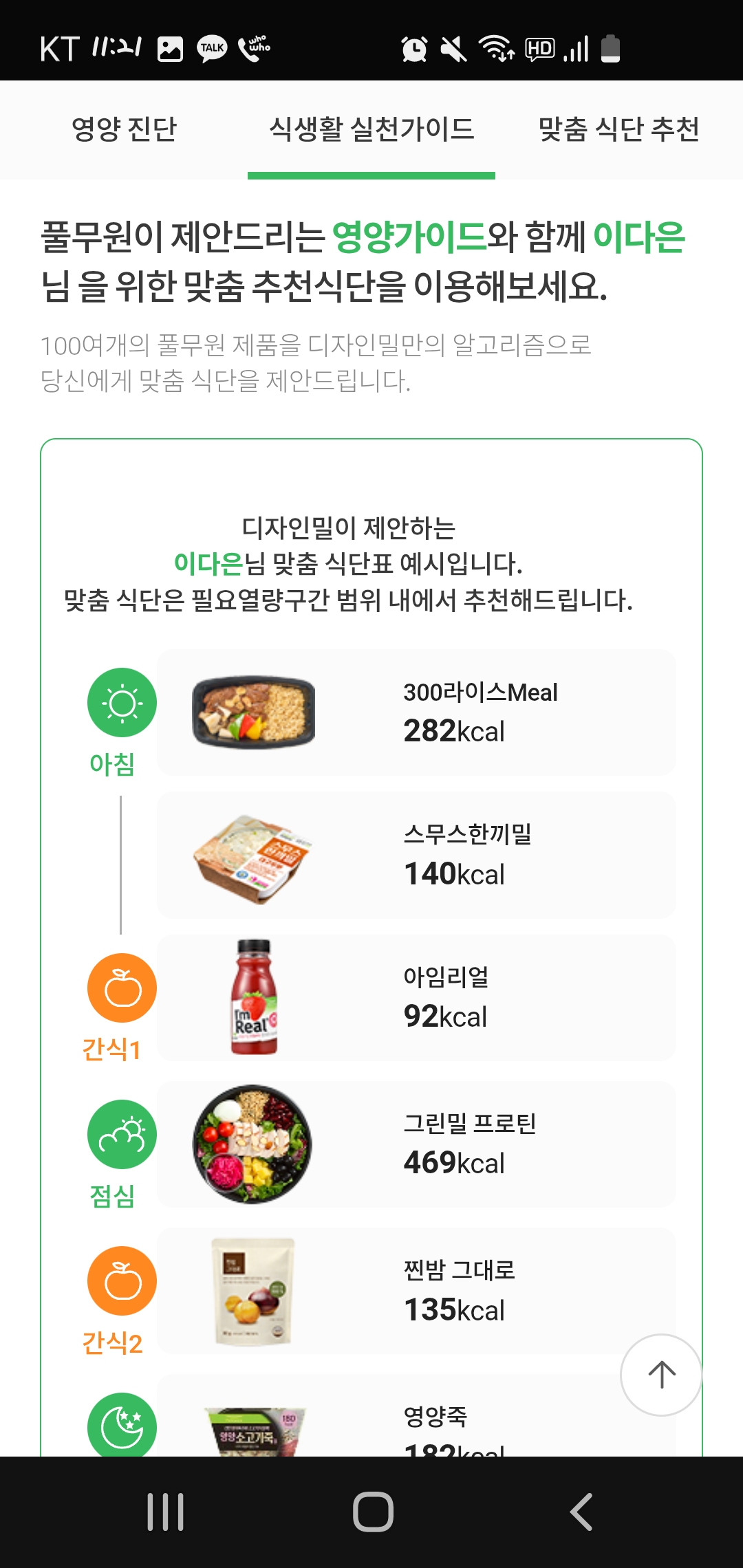Tap the scroll-to-top arrow button
The width and height of the screenshot is (743, 1568).
tap(661, 1375)
